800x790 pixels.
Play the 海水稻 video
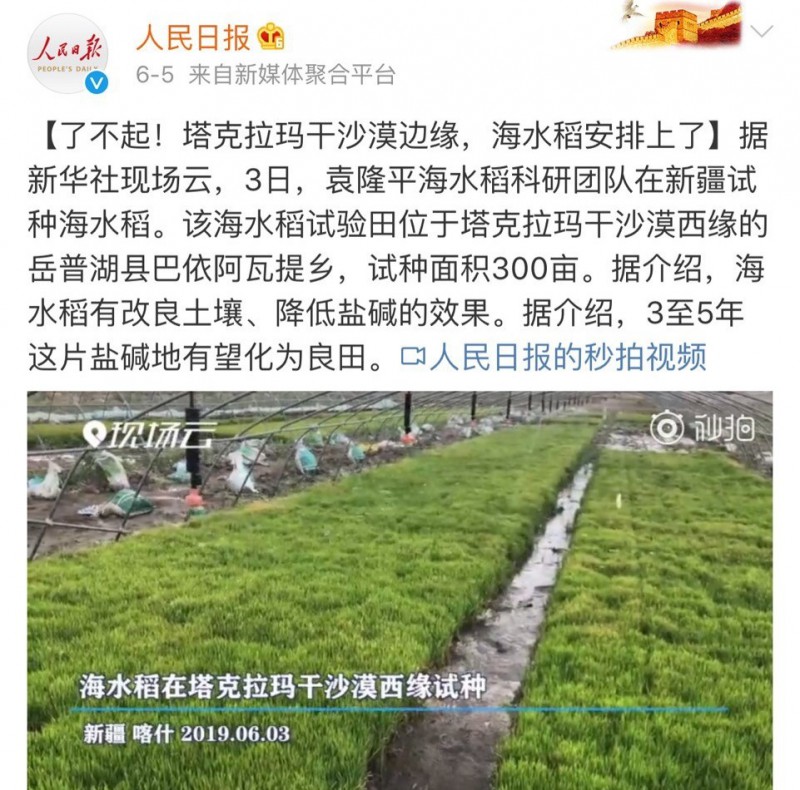(x=400, y=588)
